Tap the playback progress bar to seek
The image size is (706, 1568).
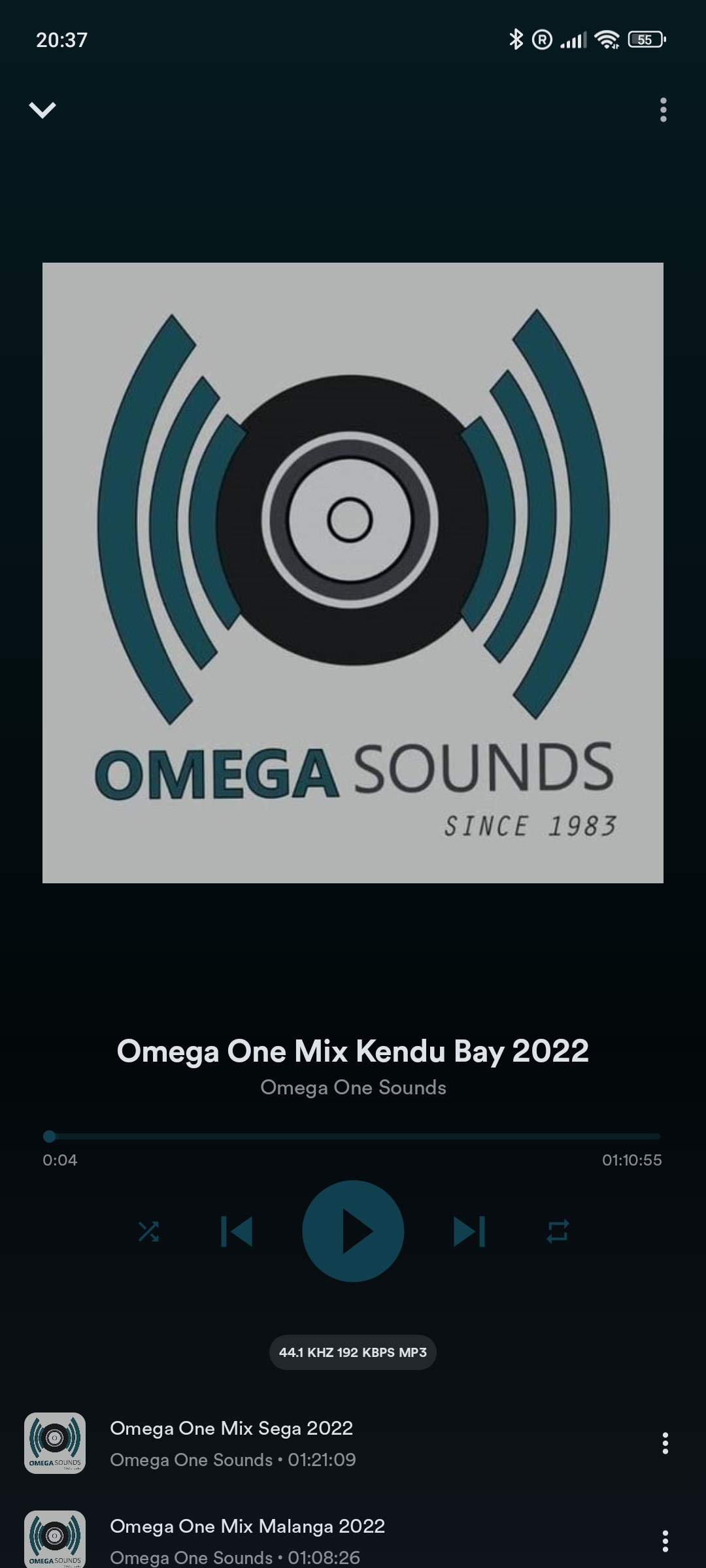pyautogui.click(x=353, y=1136)
